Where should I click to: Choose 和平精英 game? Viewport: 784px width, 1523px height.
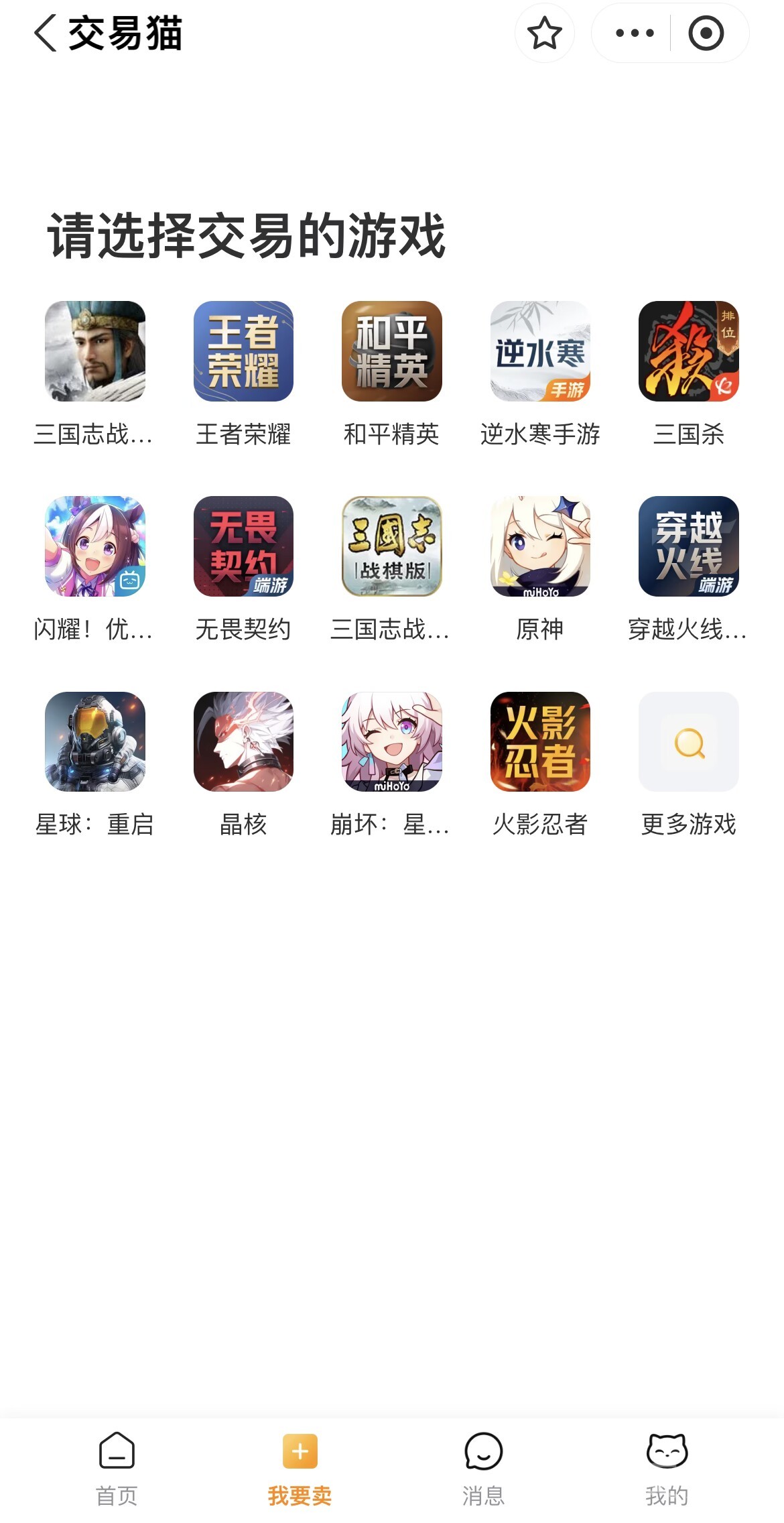391,352
